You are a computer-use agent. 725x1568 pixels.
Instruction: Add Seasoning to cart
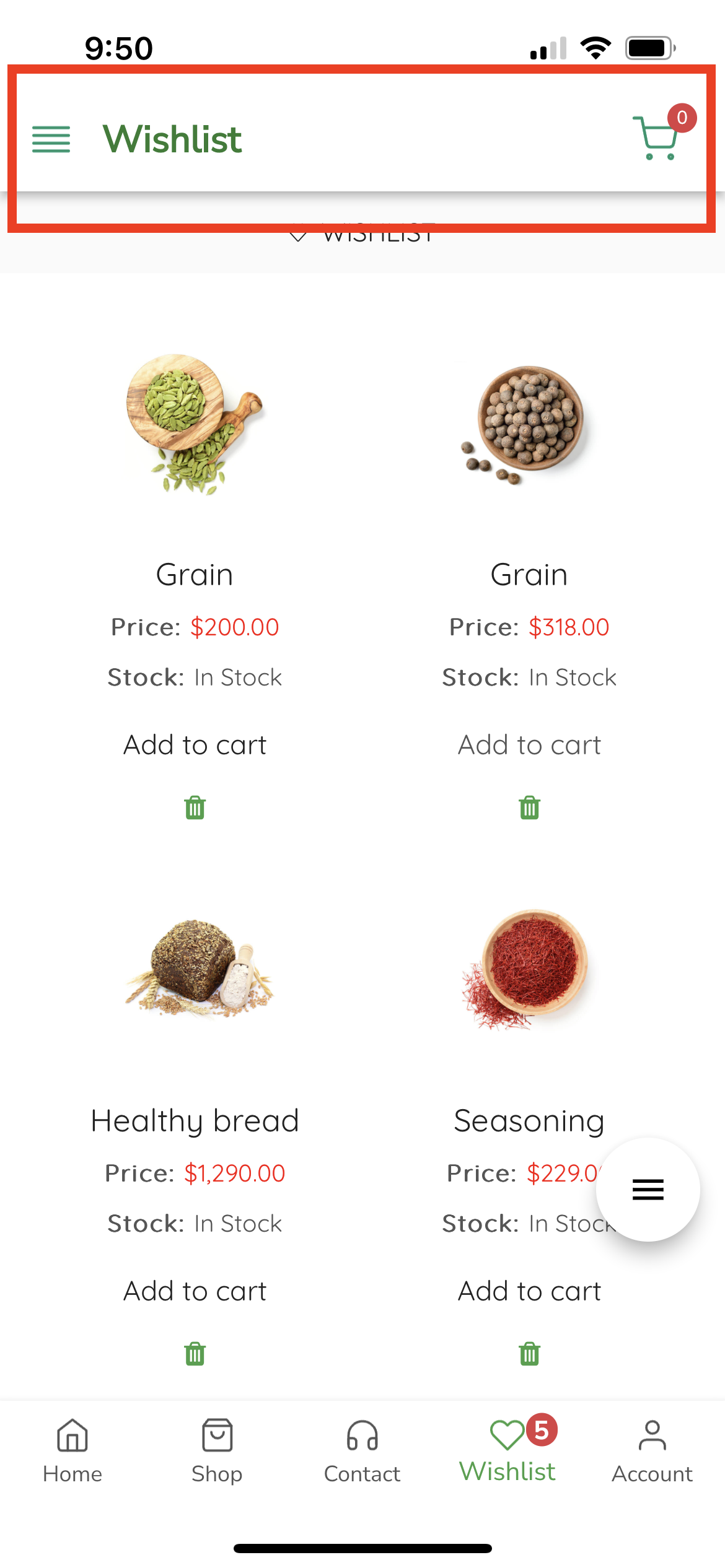coord(529,1291)
